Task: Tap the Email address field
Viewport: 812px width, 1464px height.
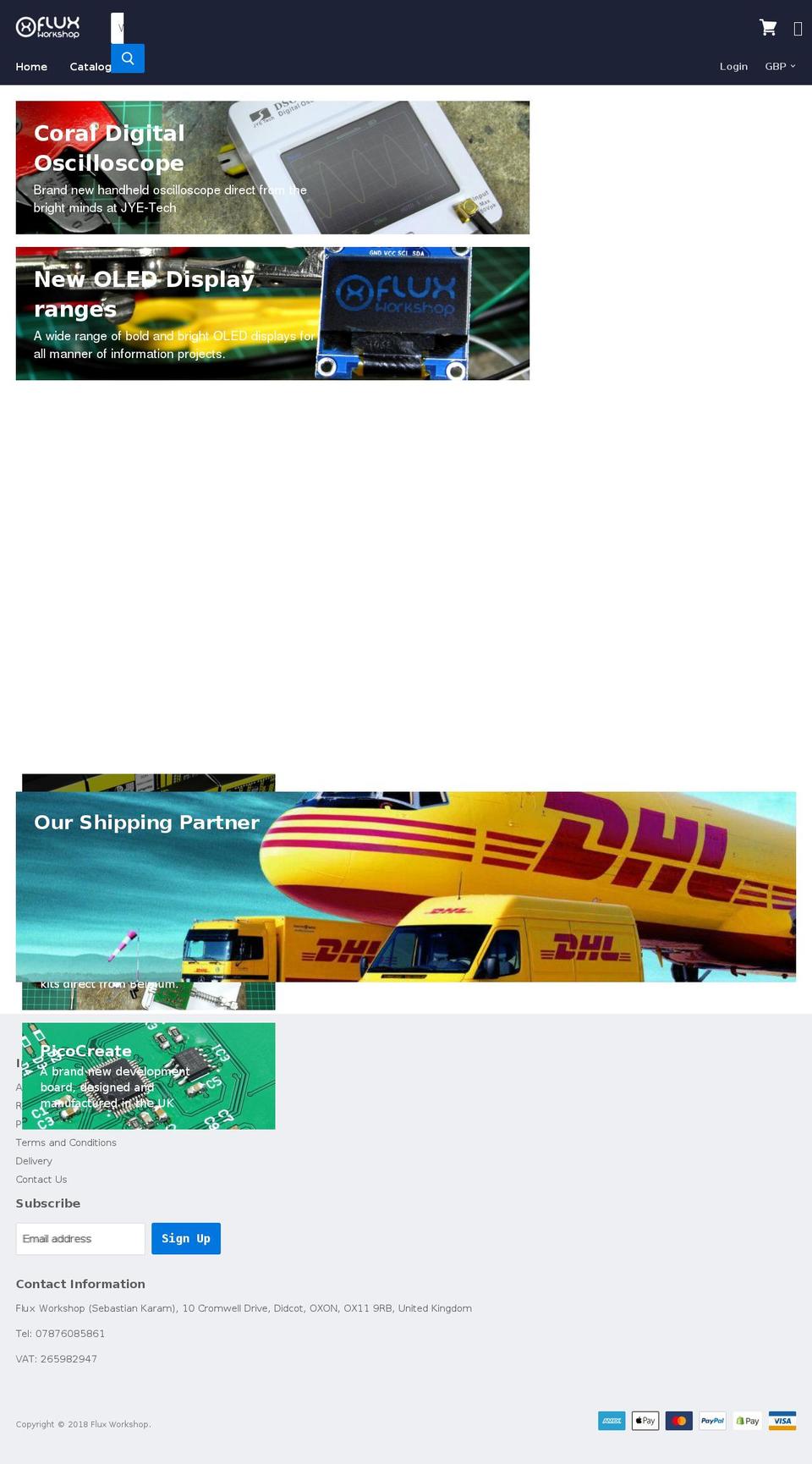Action: pyautogui.click(x=80, y=1239)
